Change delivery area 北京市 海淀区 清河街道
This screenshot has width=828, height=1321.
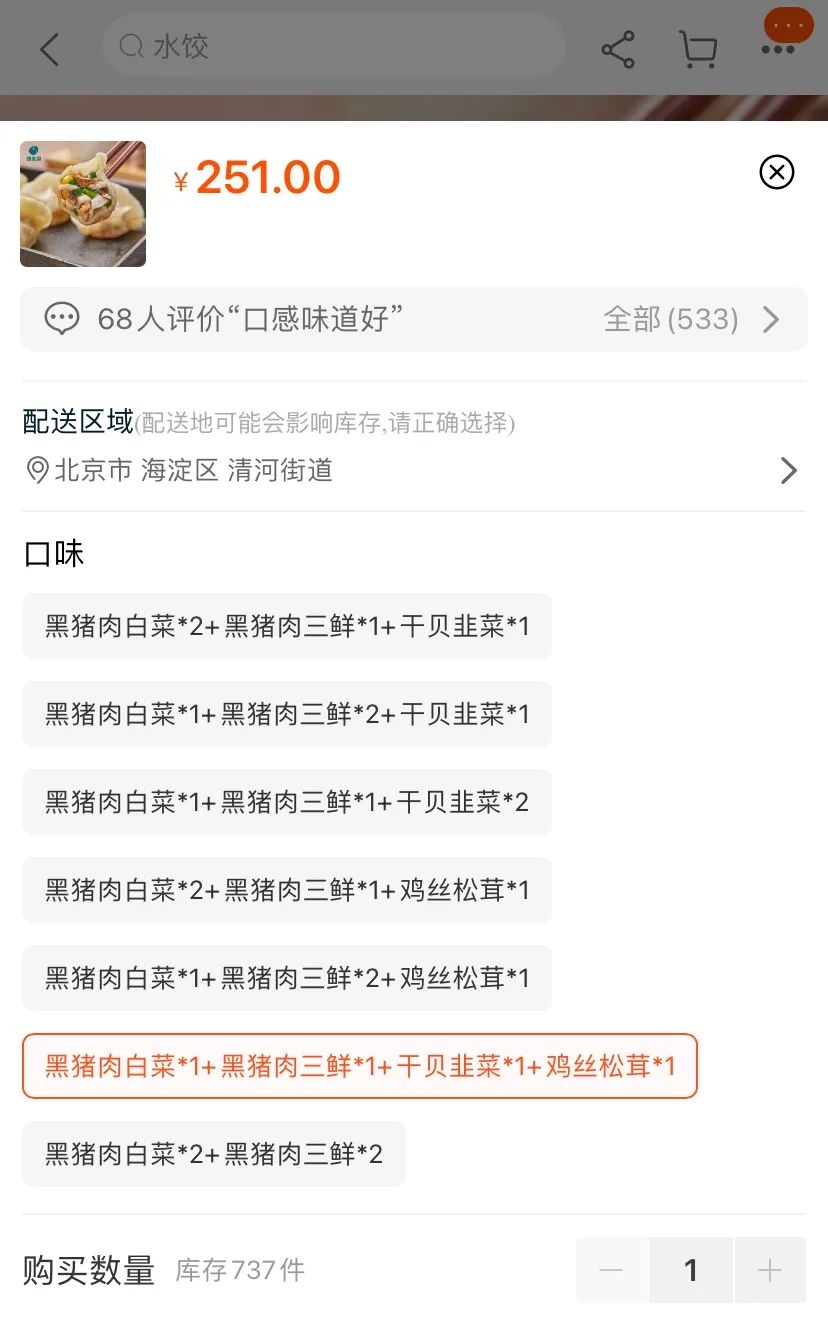pyautogui.click(x=413, y=470)
